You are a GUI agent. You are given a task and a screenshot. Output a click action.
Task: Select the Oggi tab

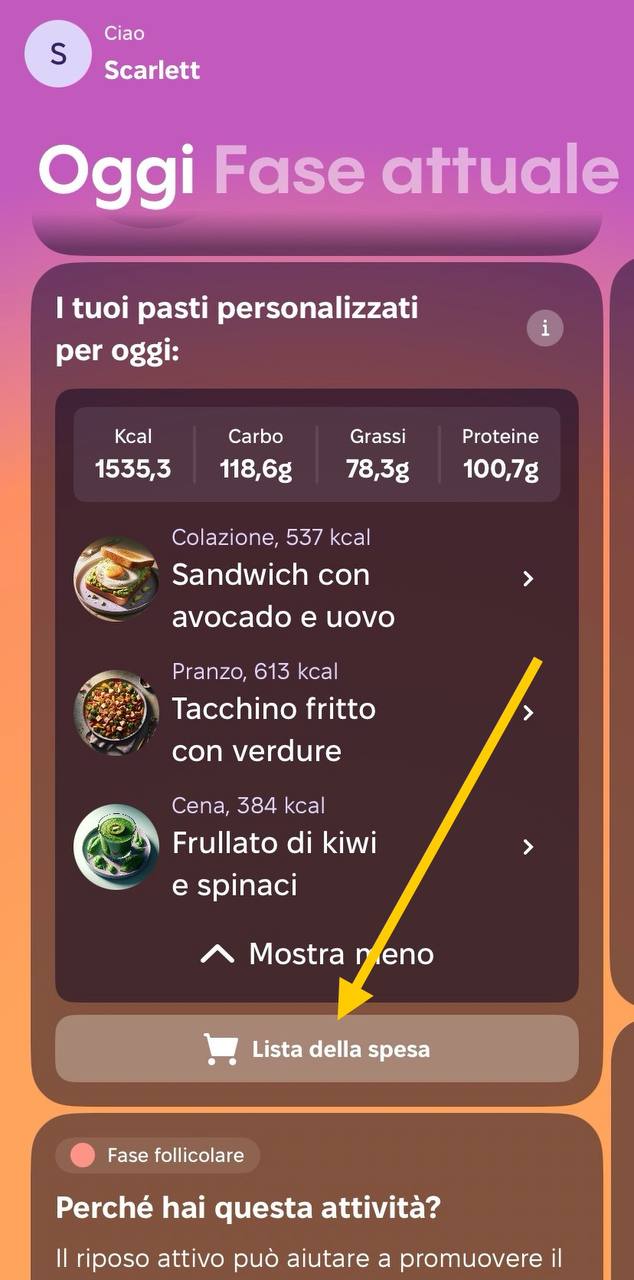coord(116,170)
